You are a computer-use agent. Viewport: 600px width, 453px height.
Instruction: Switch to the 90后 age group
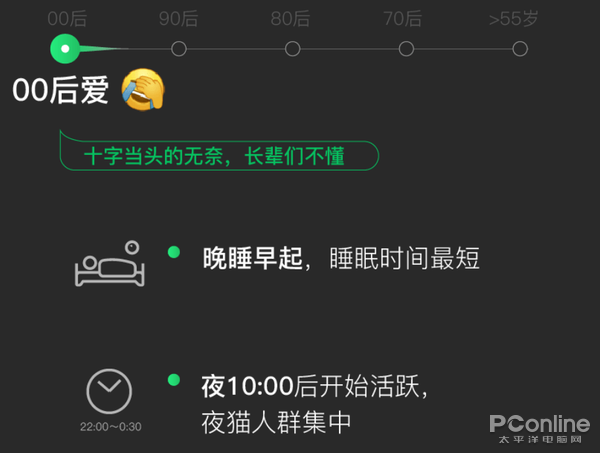[179, 48]
